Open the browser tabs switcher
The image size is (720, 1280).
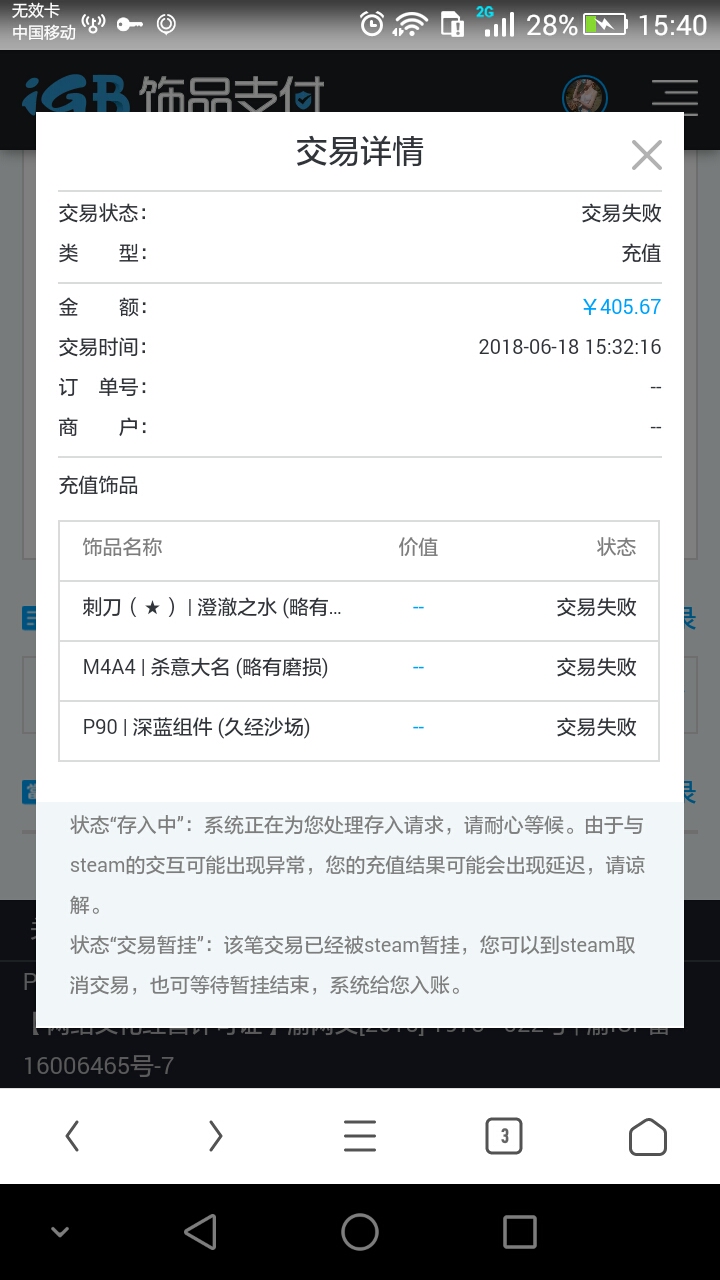point(504,1136)
